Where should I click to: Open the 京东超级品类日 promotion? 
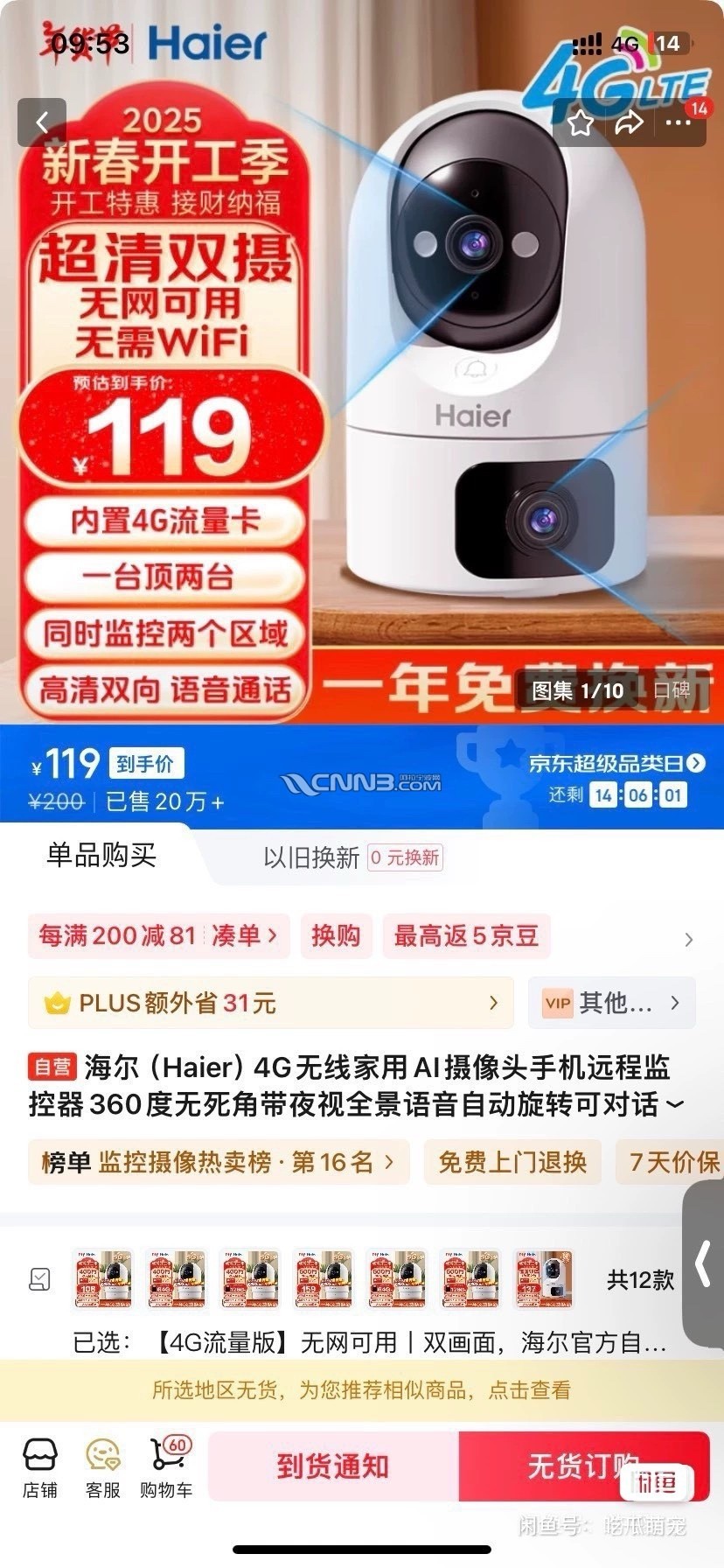coord(616,763)
